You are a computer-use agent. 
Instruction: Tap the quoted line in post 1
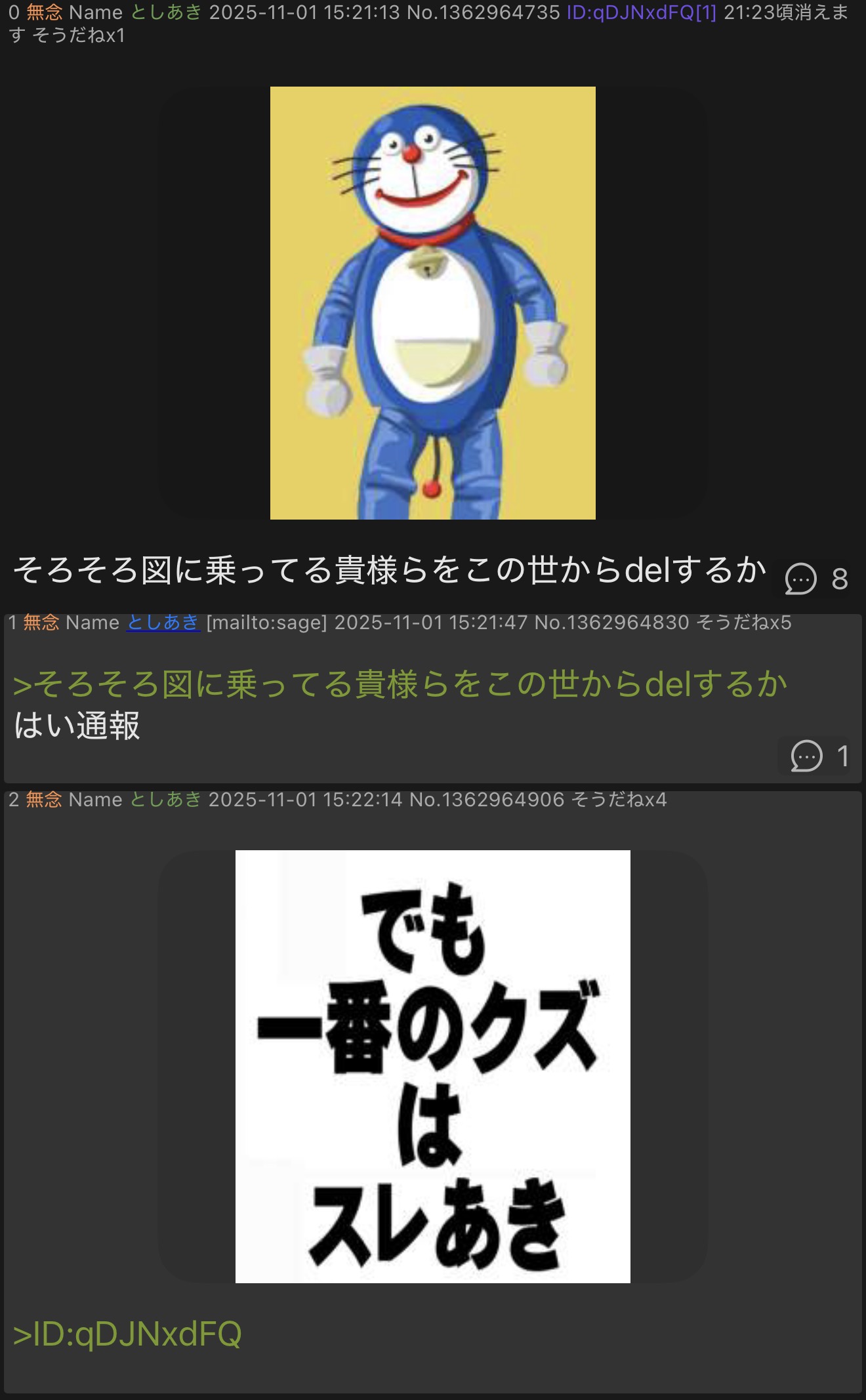[x=400, y=684]
